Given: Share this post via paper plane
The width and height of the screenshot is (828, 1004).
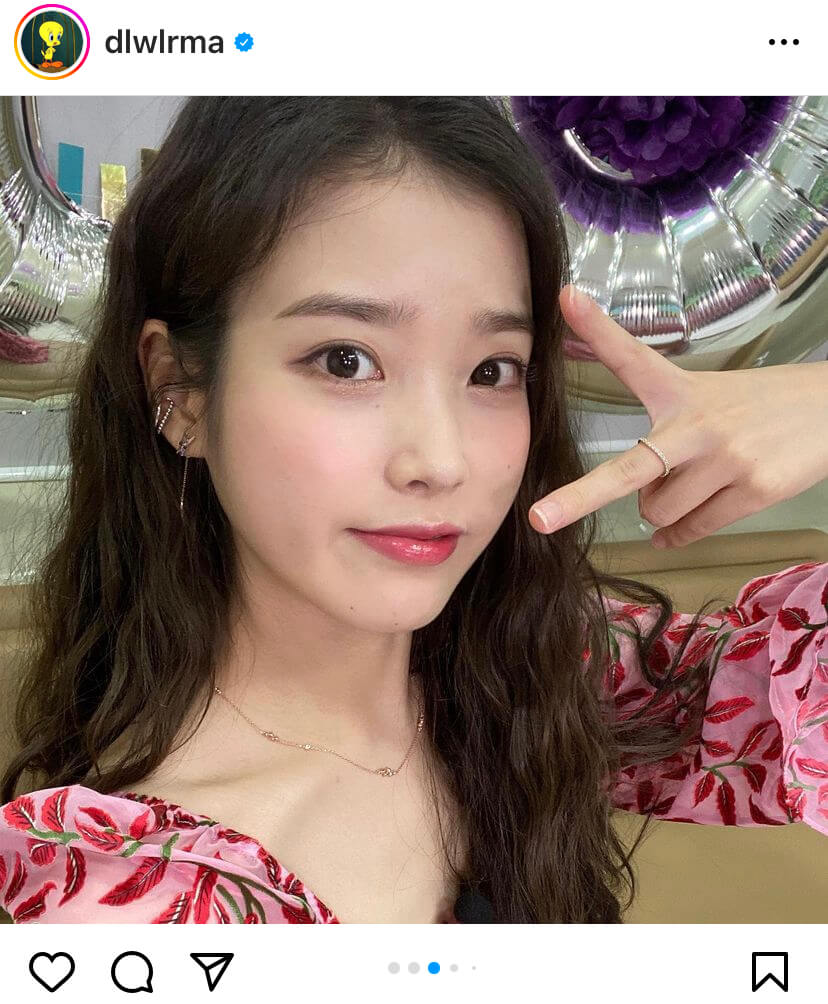Looking at the screenshot, I should (211, 970).
